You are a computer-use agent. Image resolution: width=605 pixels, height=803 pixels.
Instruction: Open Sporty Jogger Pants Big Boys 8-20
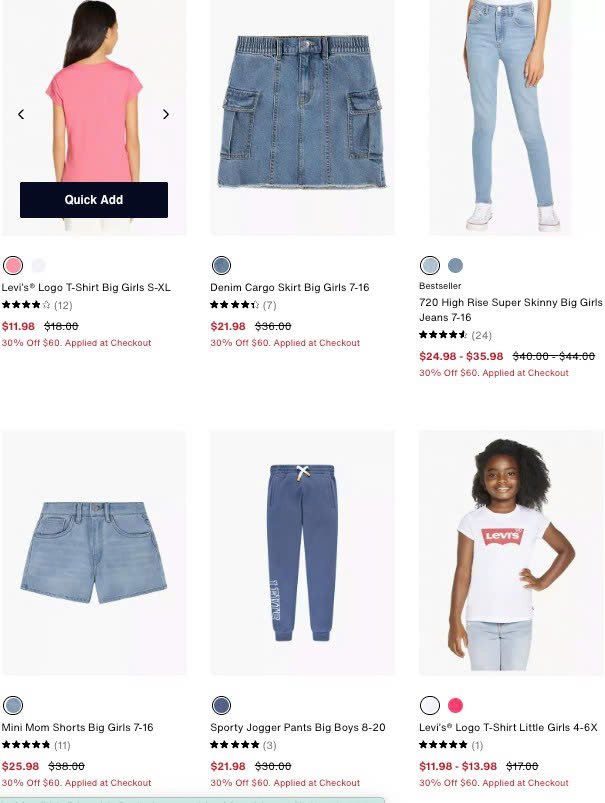coord(297,727)
